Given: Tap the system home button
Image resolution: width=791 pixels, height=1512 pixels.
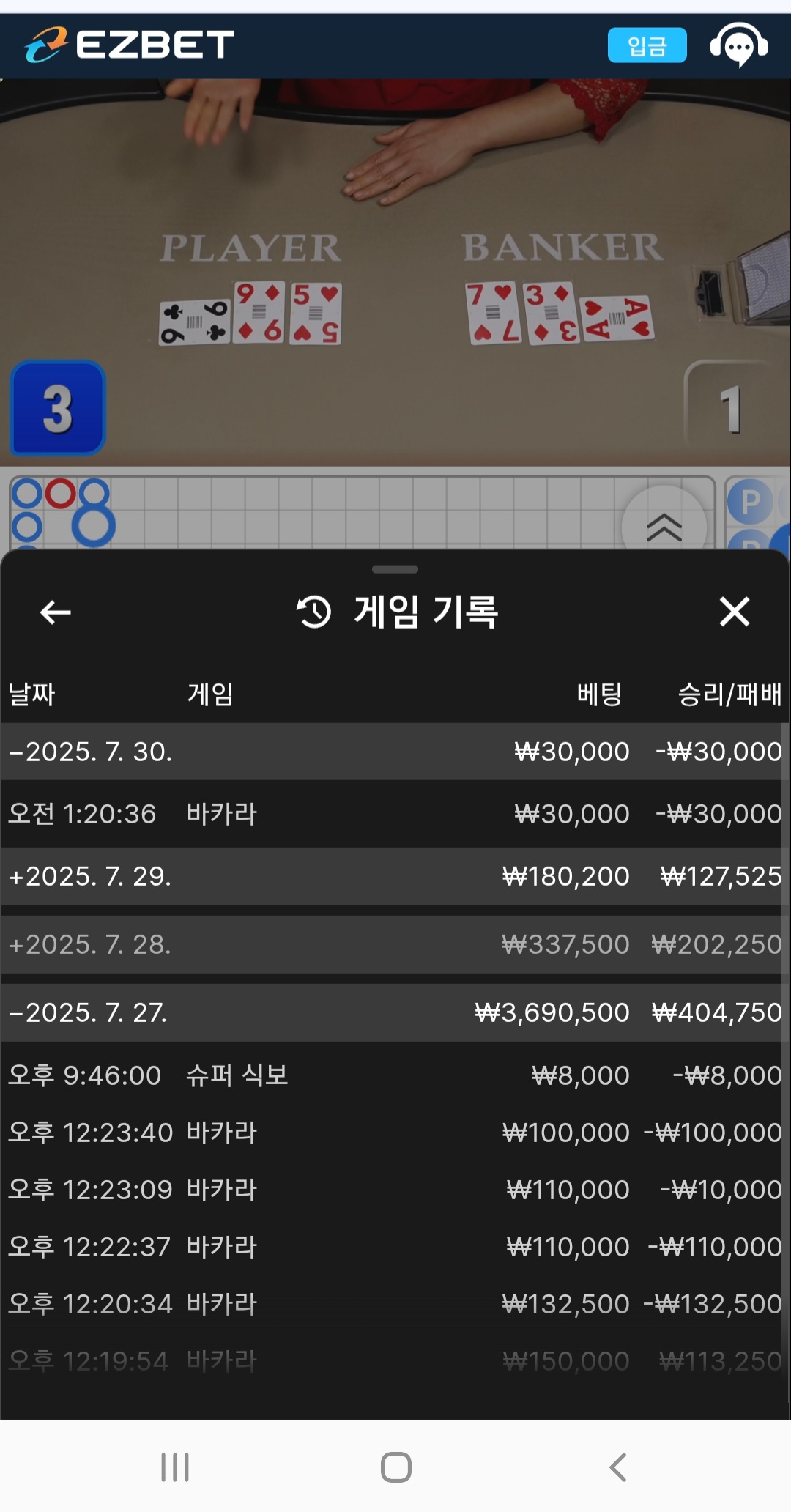Looking at the screenshot, I should pyautogui.click(x=396, y=1467).
